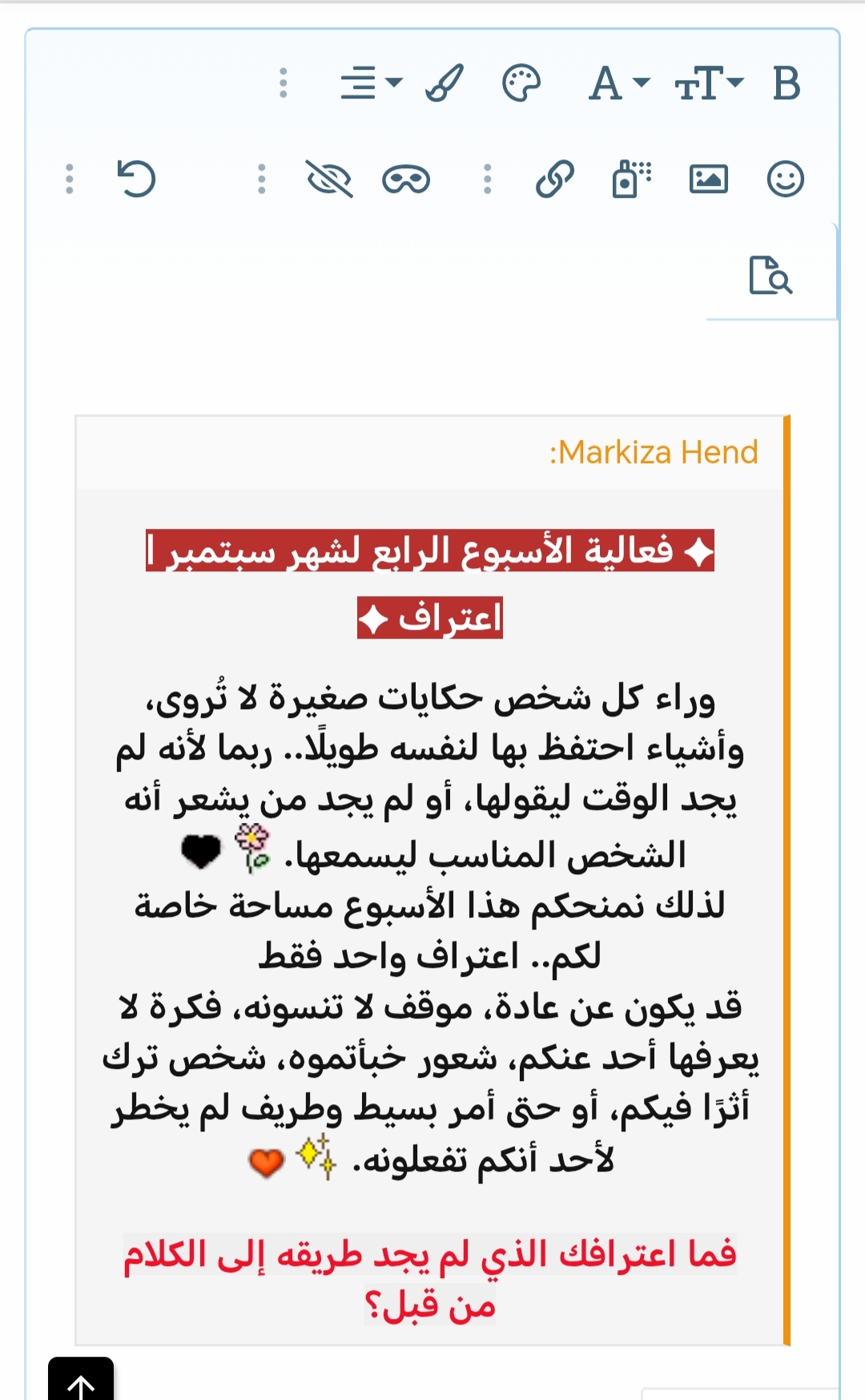Open the font family dropdown
Viewport: 865px width, 1400px height.
(619, 83)
